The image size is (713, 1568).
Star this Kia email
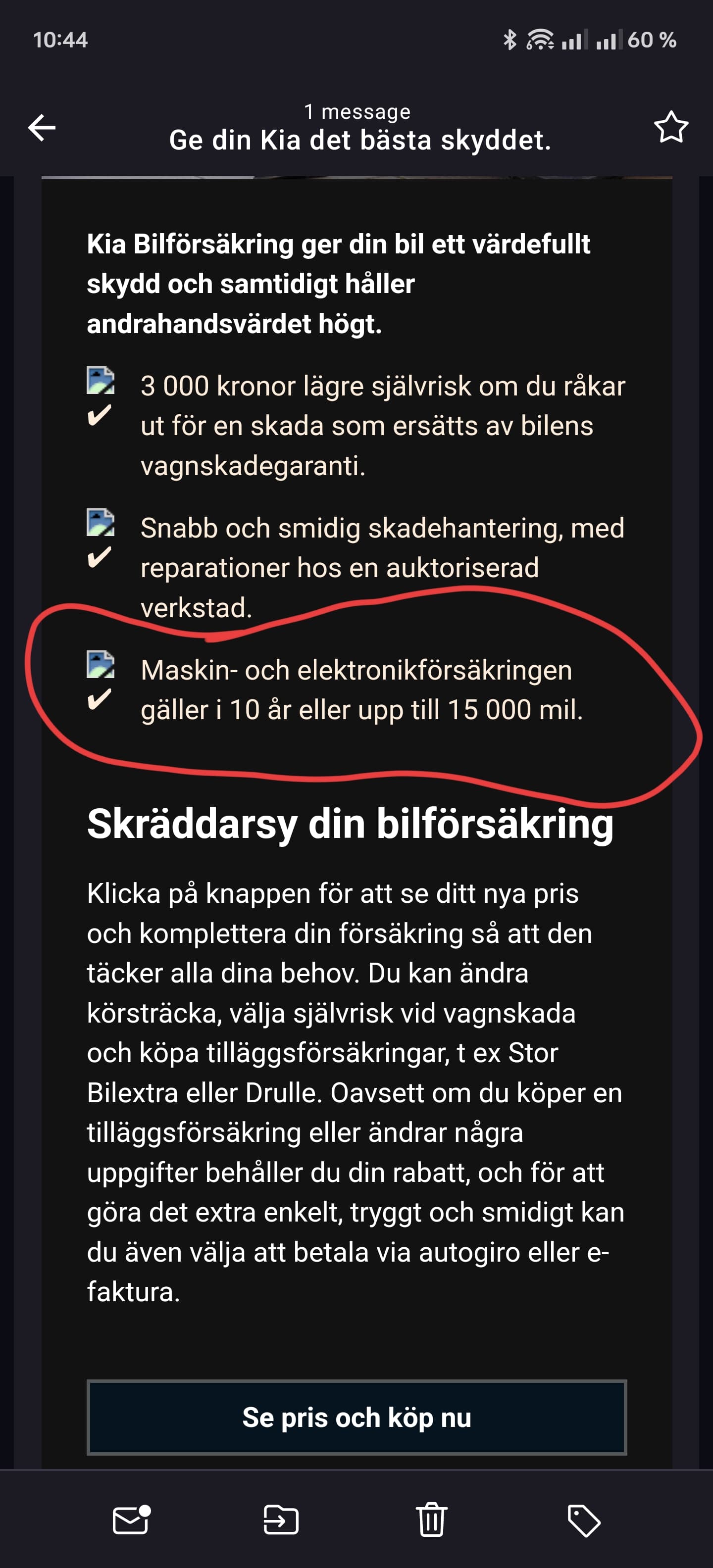pyautogui.click(x=670, y=128)
